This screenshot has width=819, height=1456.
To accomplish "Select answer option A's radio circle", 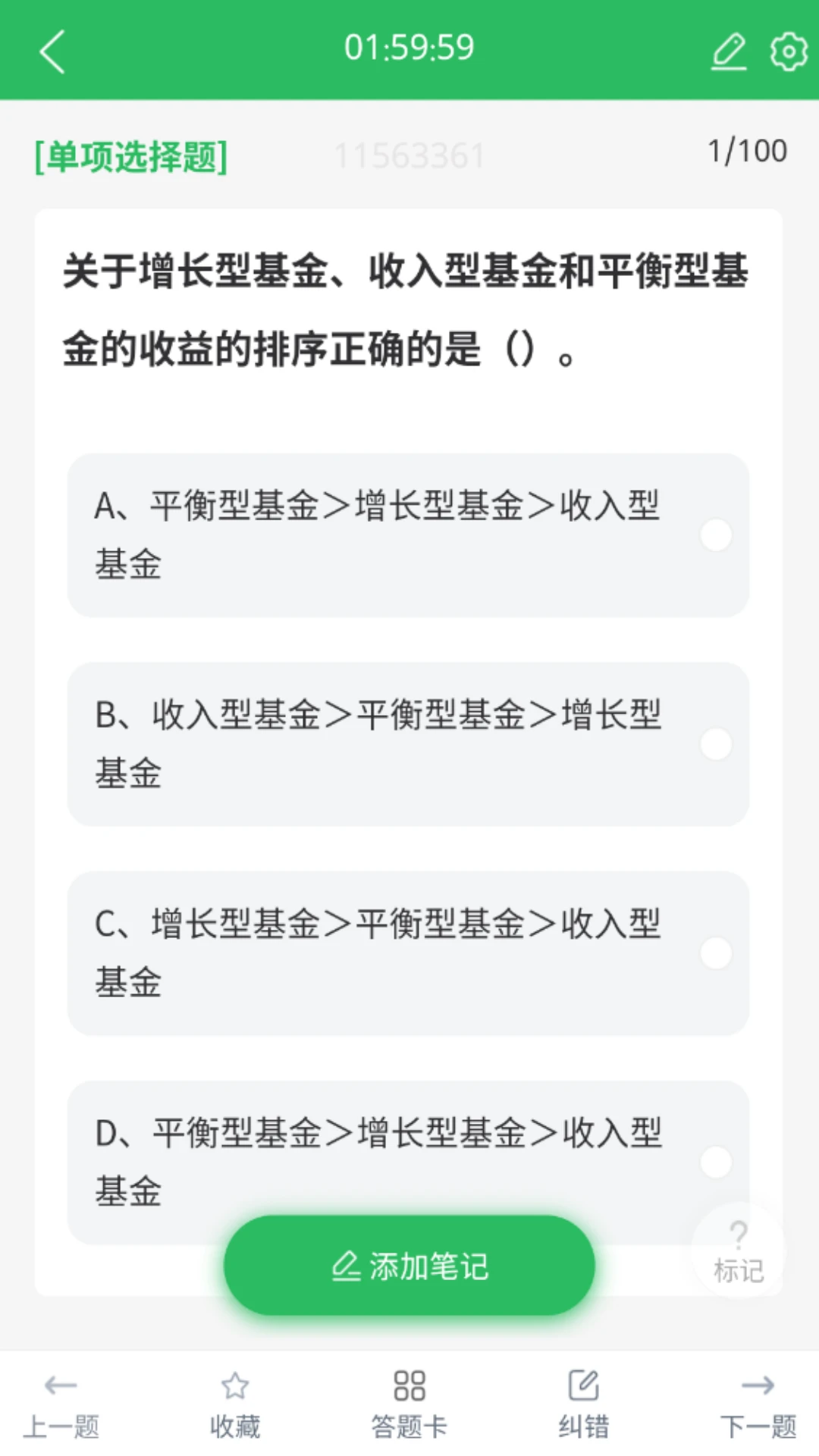I will [x=715, y=535].
